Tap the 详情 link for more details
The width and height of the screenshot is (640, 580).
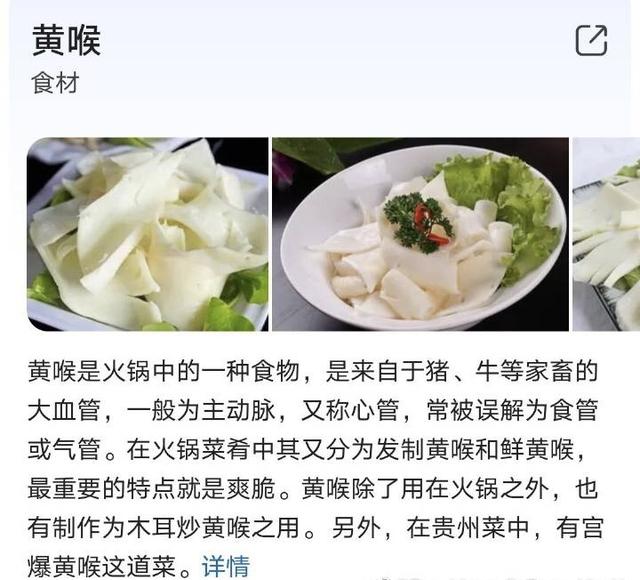[225, 565]
